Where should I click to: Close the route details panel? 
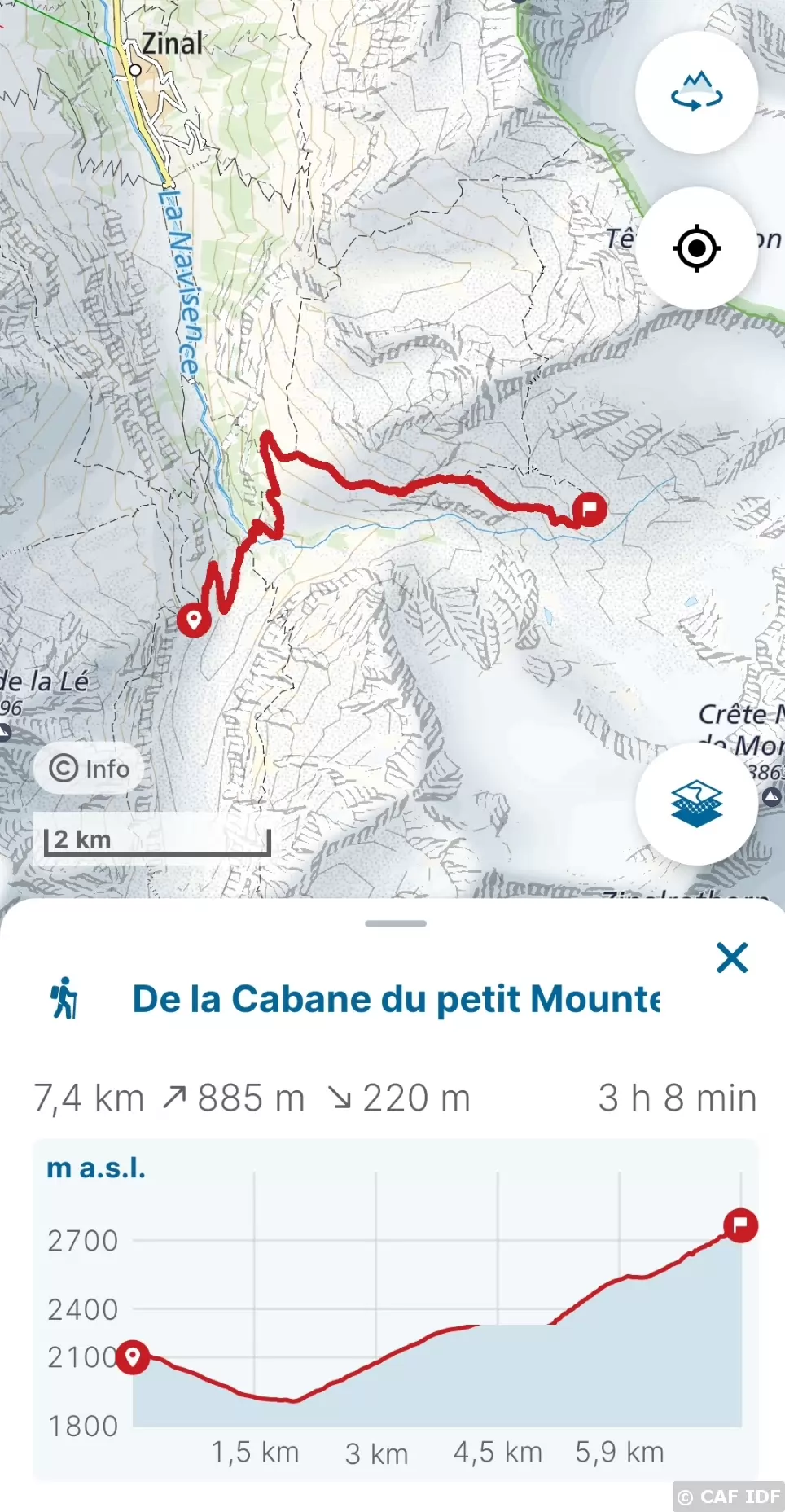click(731, 958)
